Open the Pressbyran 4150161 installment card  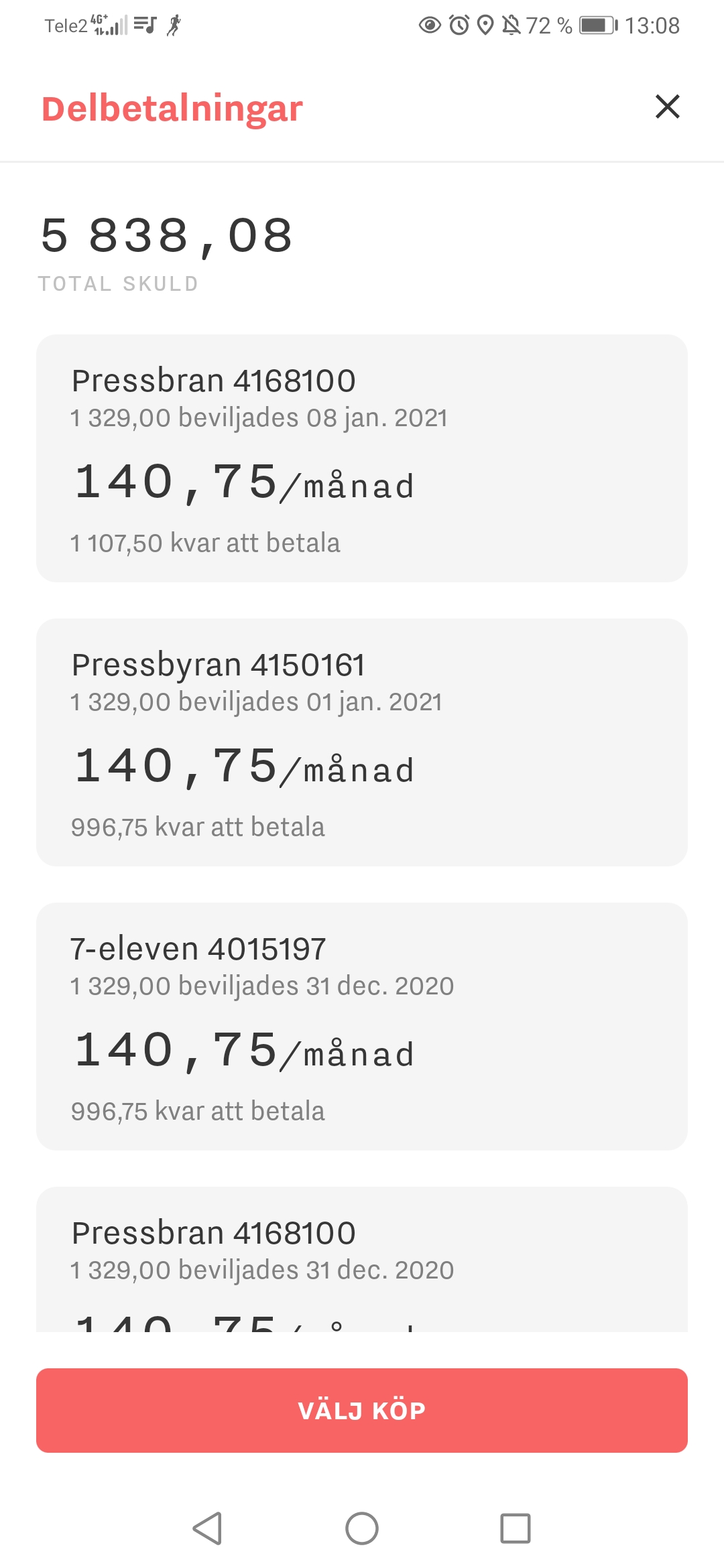coord(362,742)
